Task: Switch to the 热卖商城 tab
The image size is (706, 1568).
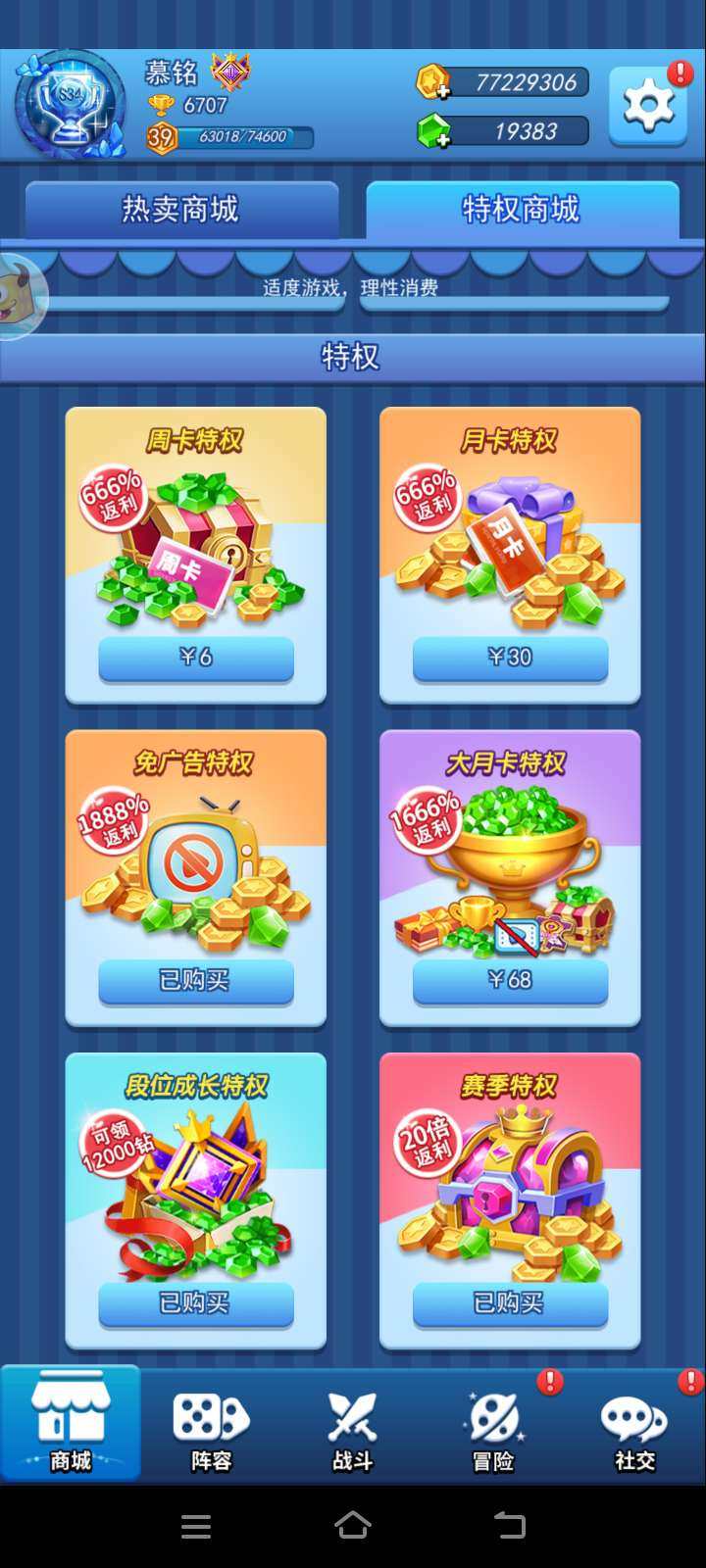Action: pyautogui.click(x=181, y=209)
